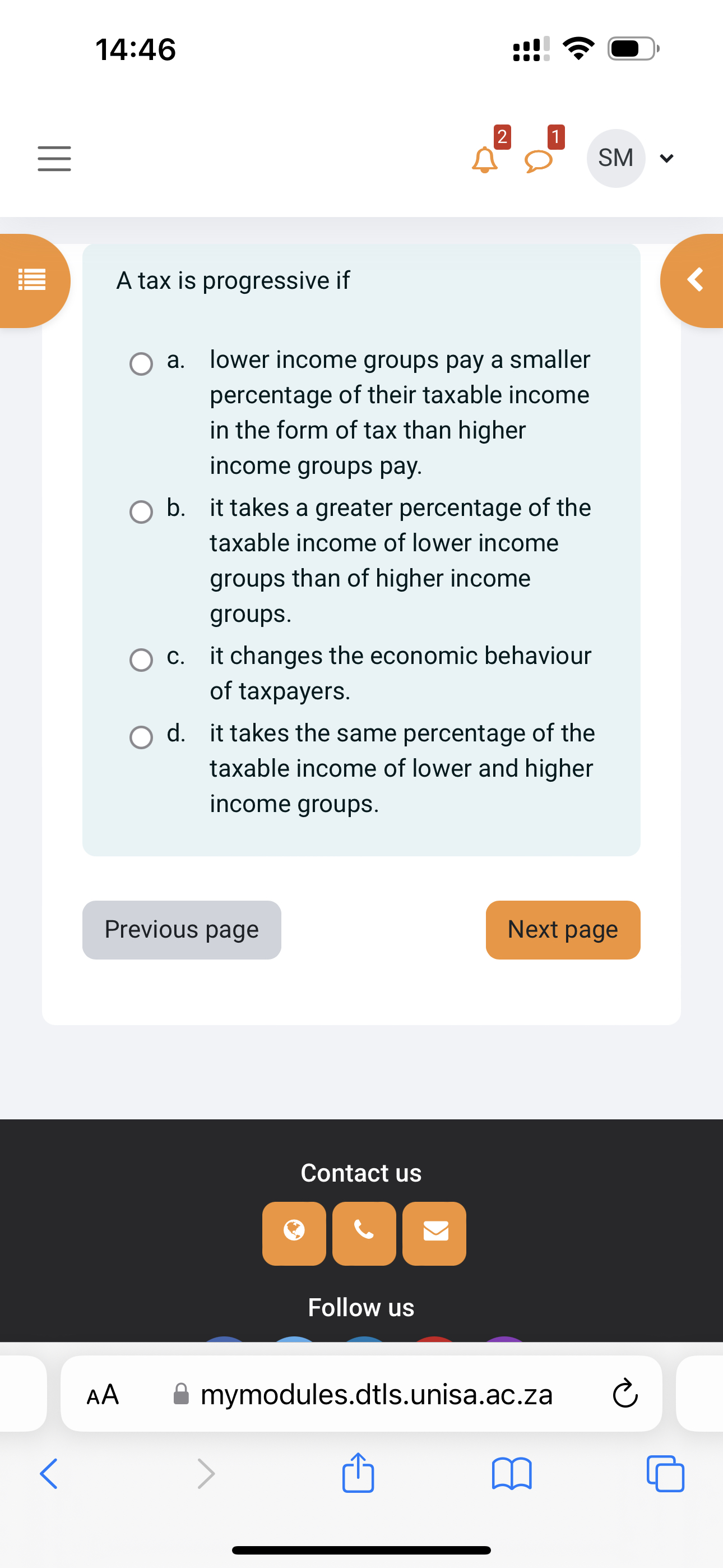This screenshot has height=1568, width=723.
Task: Open the website globe contact icon
Action: [x=294, y=1233]
